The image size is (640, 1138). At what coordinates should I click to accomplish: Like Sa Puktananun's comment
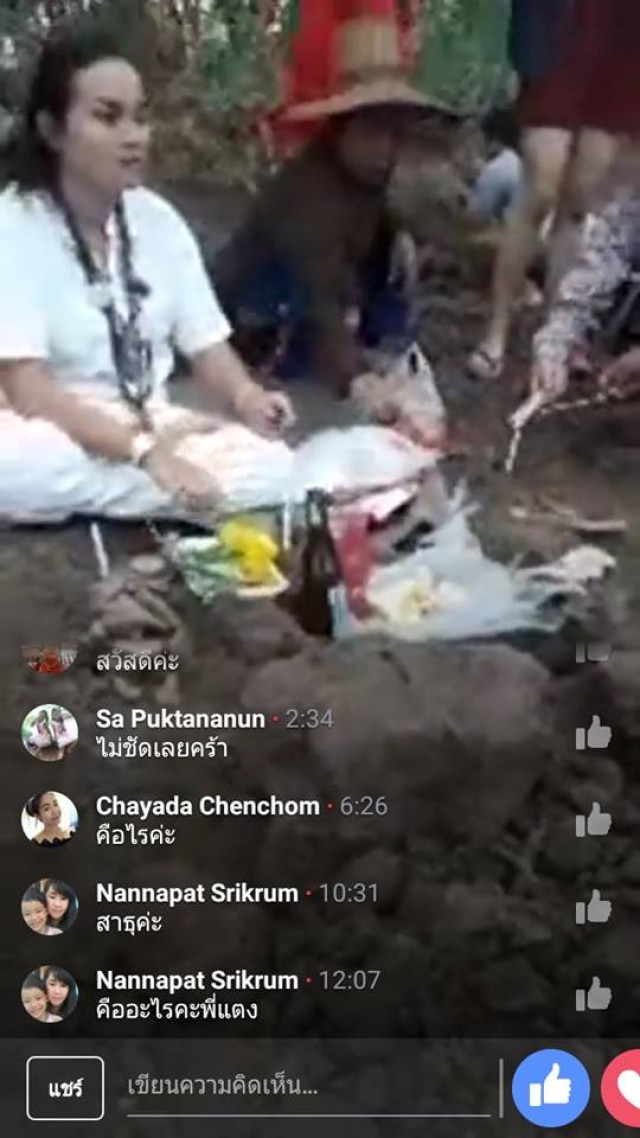(x=593, y=733)
